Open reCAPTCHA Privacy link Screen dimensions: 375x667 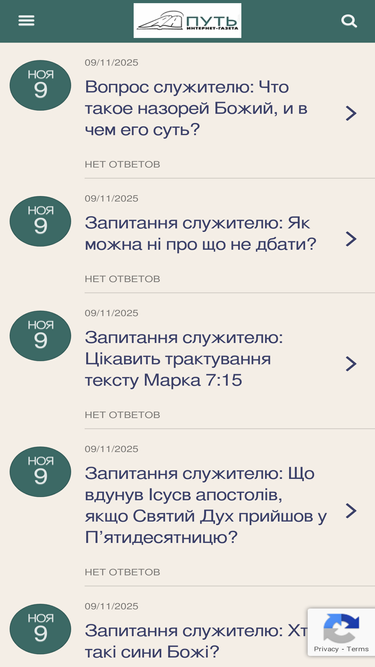pos(326,649)
